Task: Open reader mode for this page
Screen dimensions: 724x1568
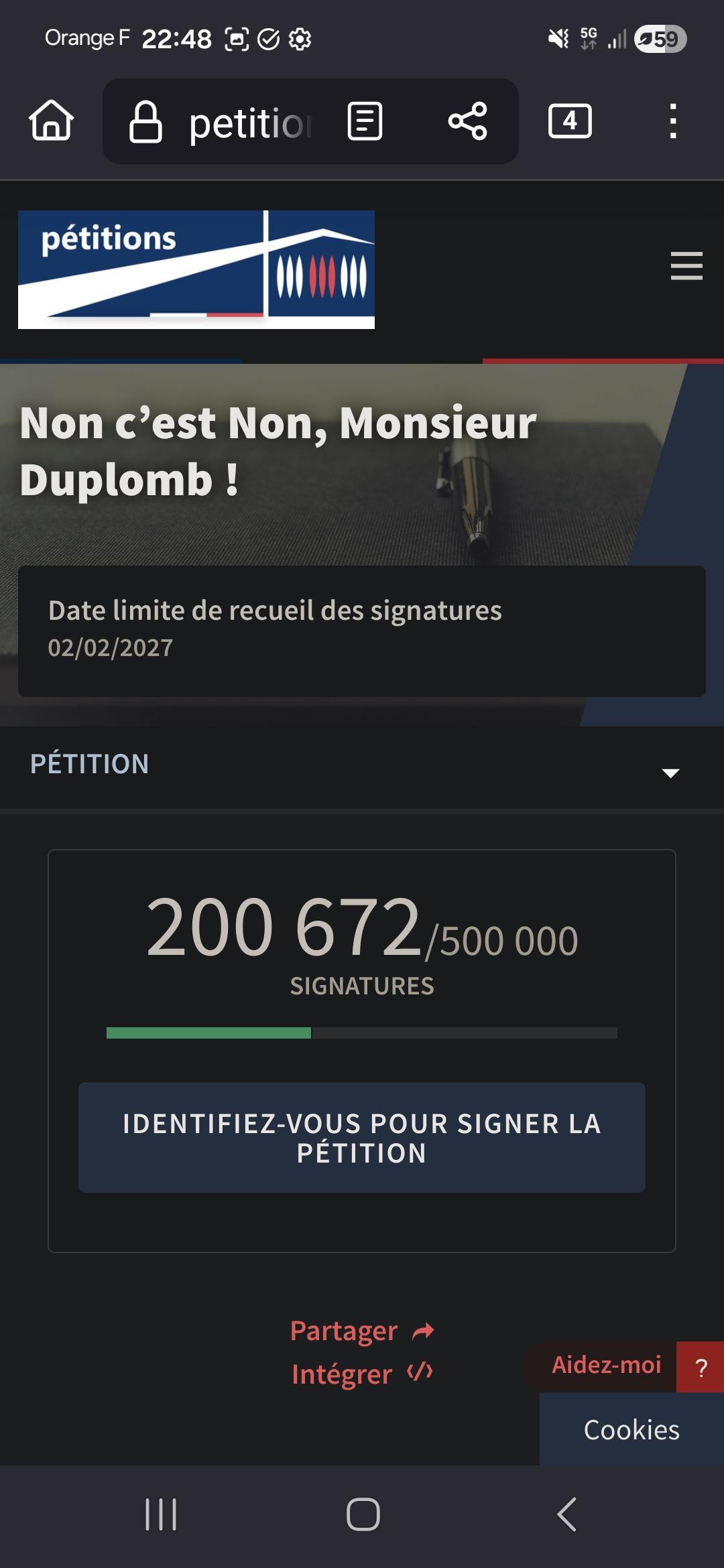Action: pyautogui.click(x=365, y=121)
